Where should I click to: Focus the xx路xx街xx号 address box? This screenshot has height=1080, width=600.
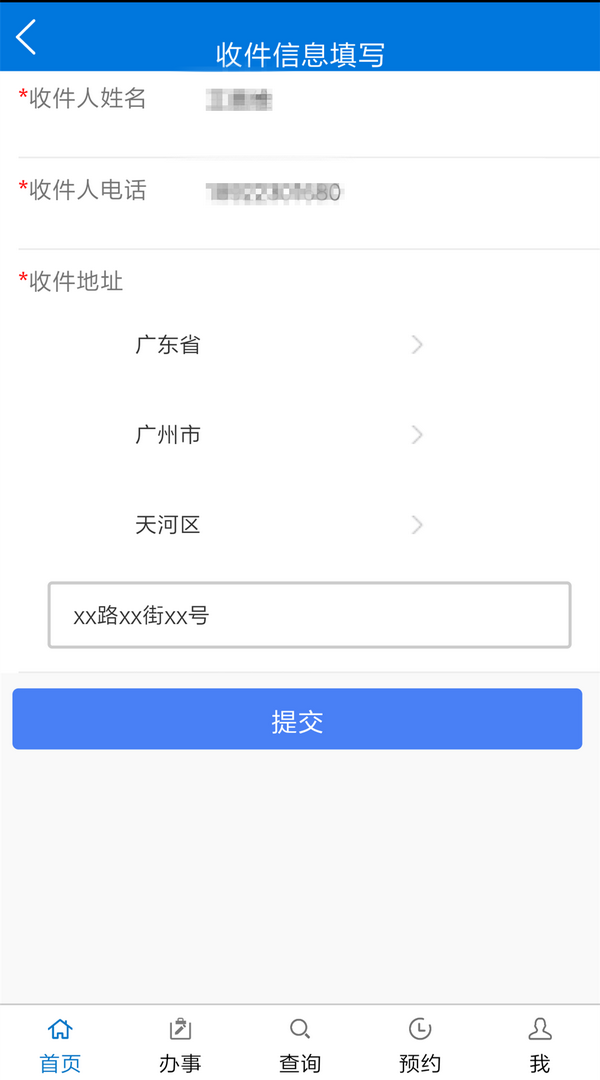(x=309, y=615)
